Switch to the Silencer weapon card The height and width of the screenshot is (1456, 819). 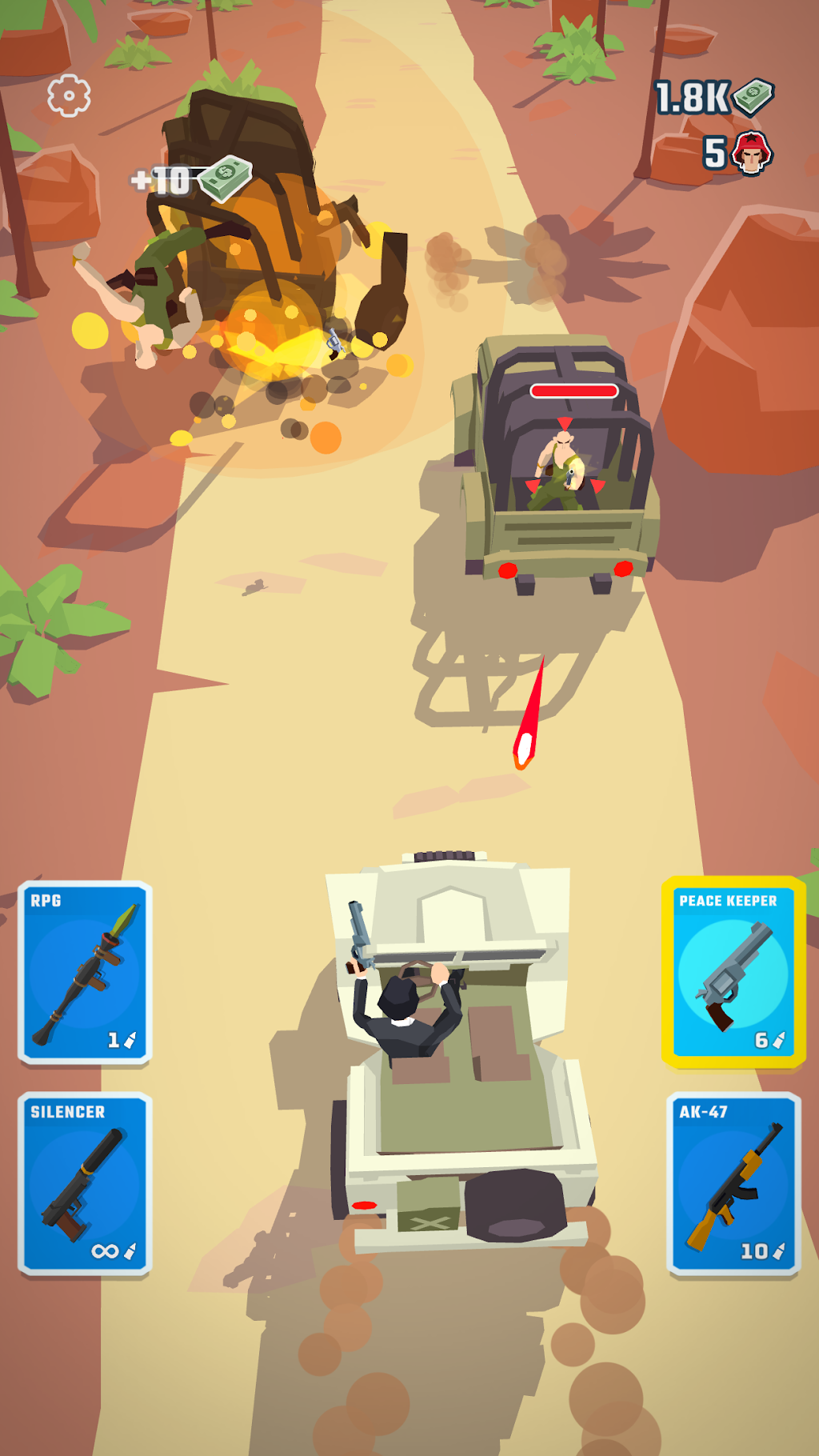[85, 1183]
